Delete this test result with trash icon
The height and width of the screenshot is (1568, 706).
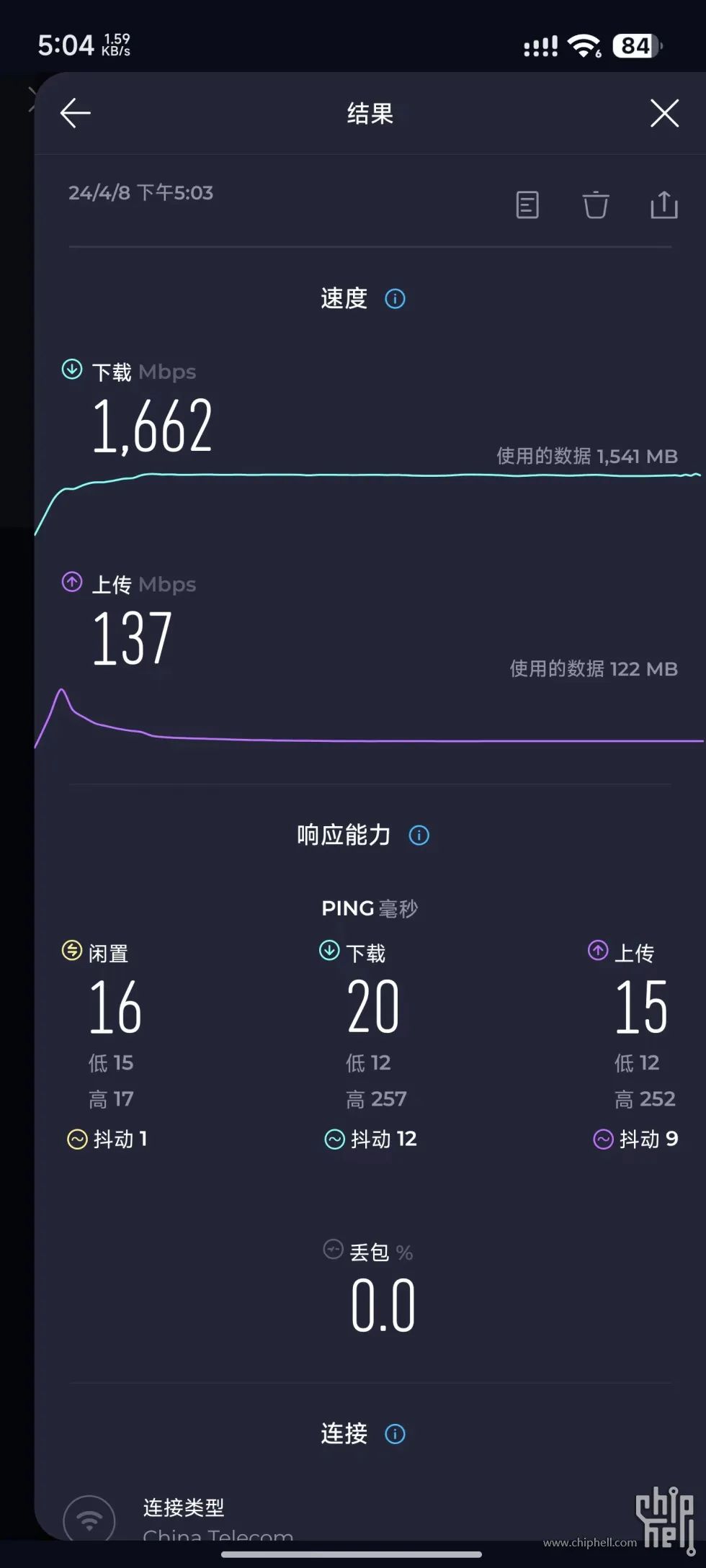pos(596,205)
